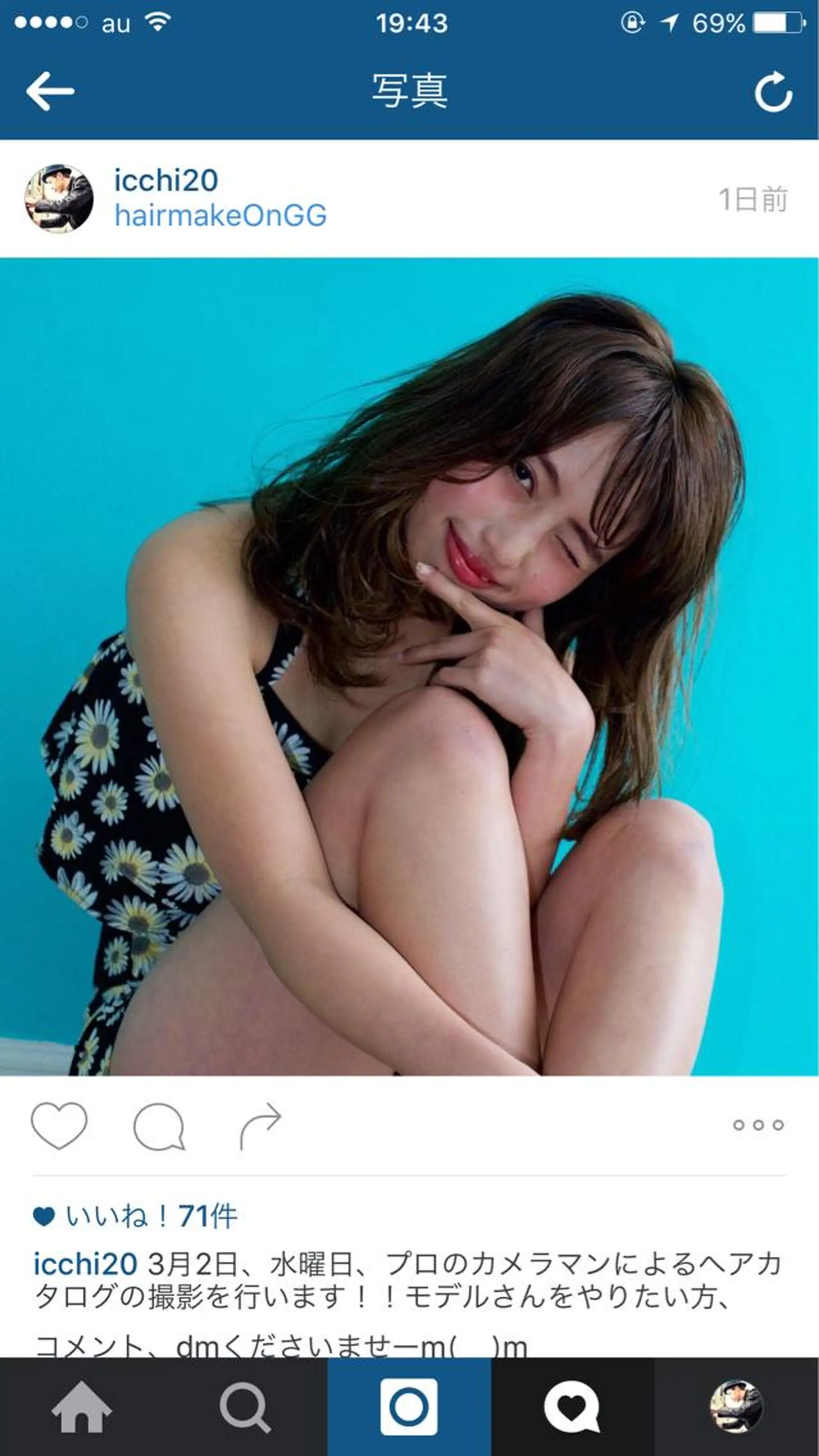
Task: Like this post with the heart icon
Action: pos(59,1125)
